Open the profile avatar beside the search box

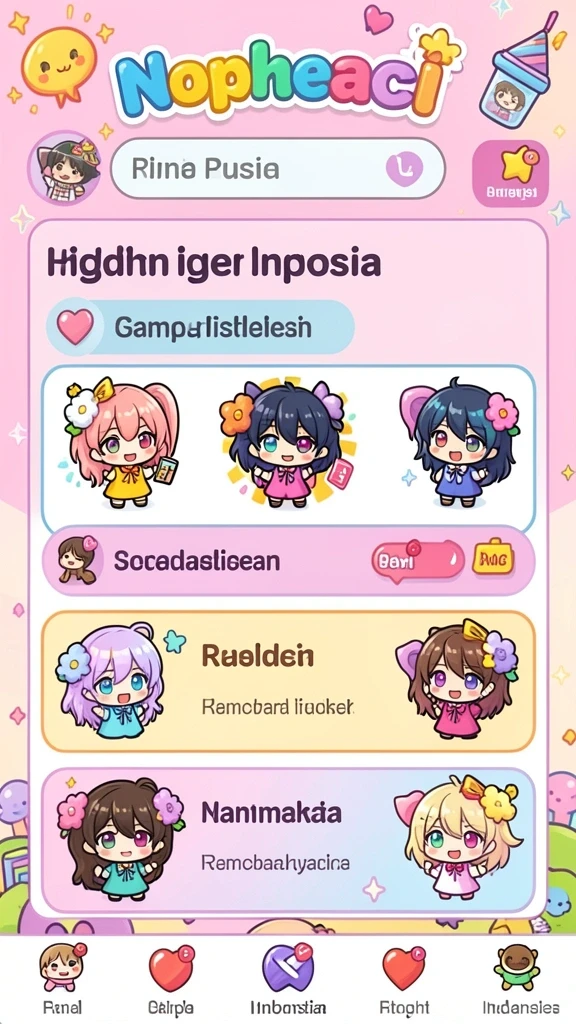point(64,168)
